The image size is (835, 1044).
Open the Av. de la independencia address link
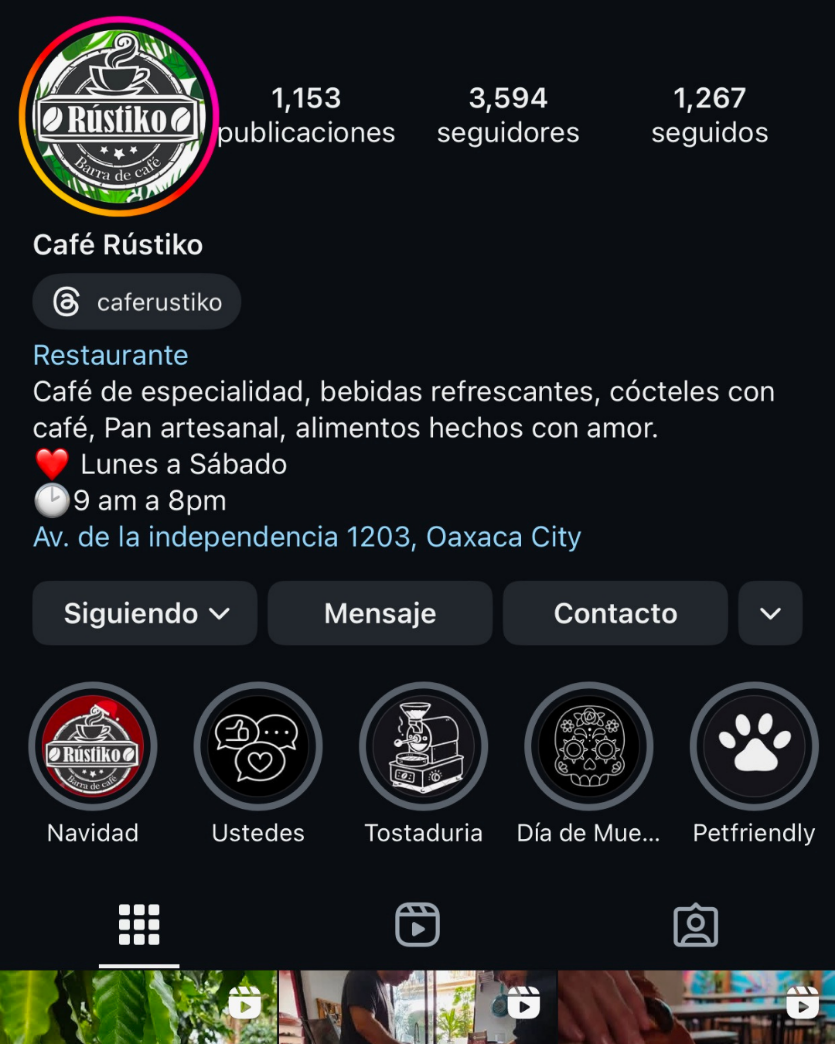[307, 537]
